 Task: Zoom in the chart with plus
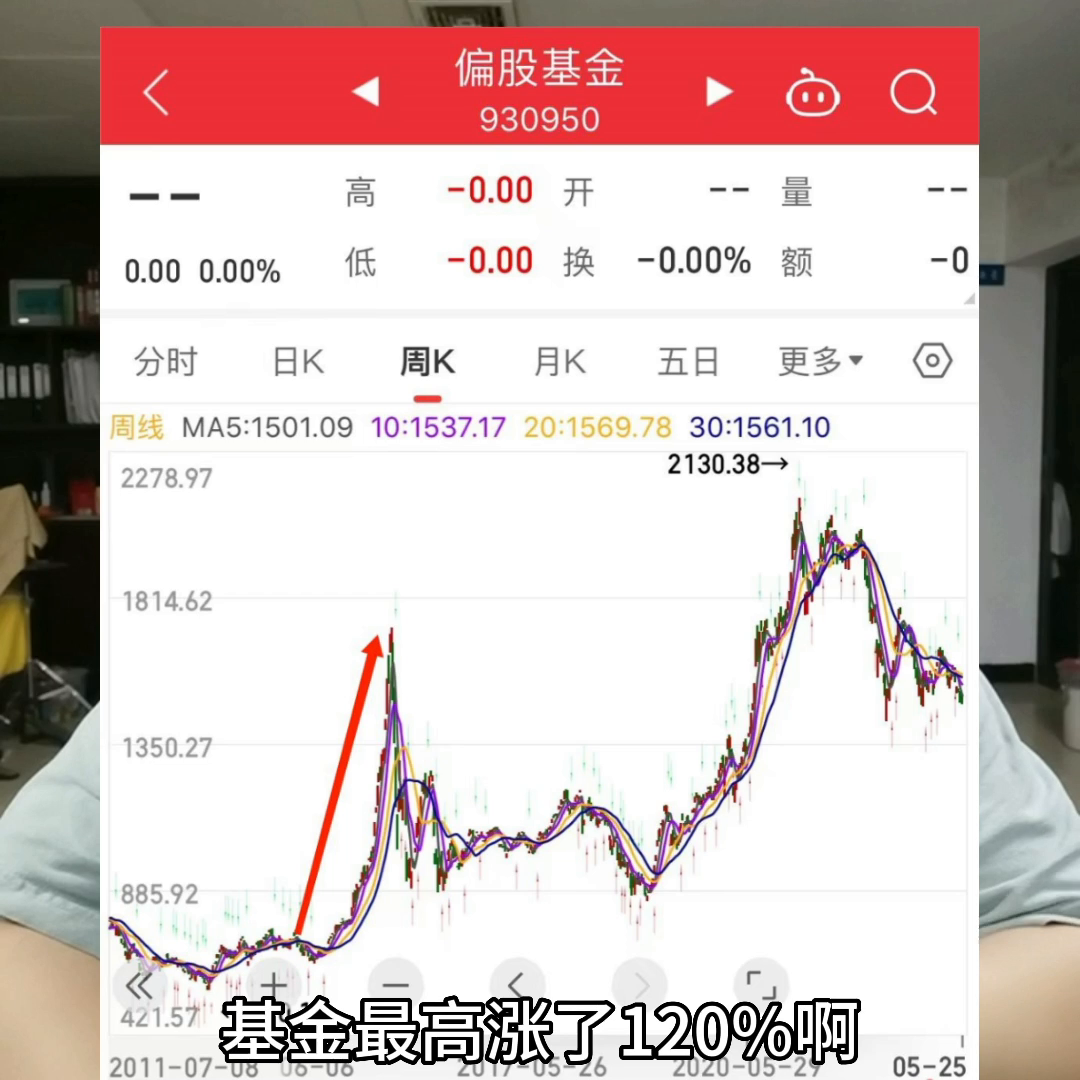click(x=275, y=985)
